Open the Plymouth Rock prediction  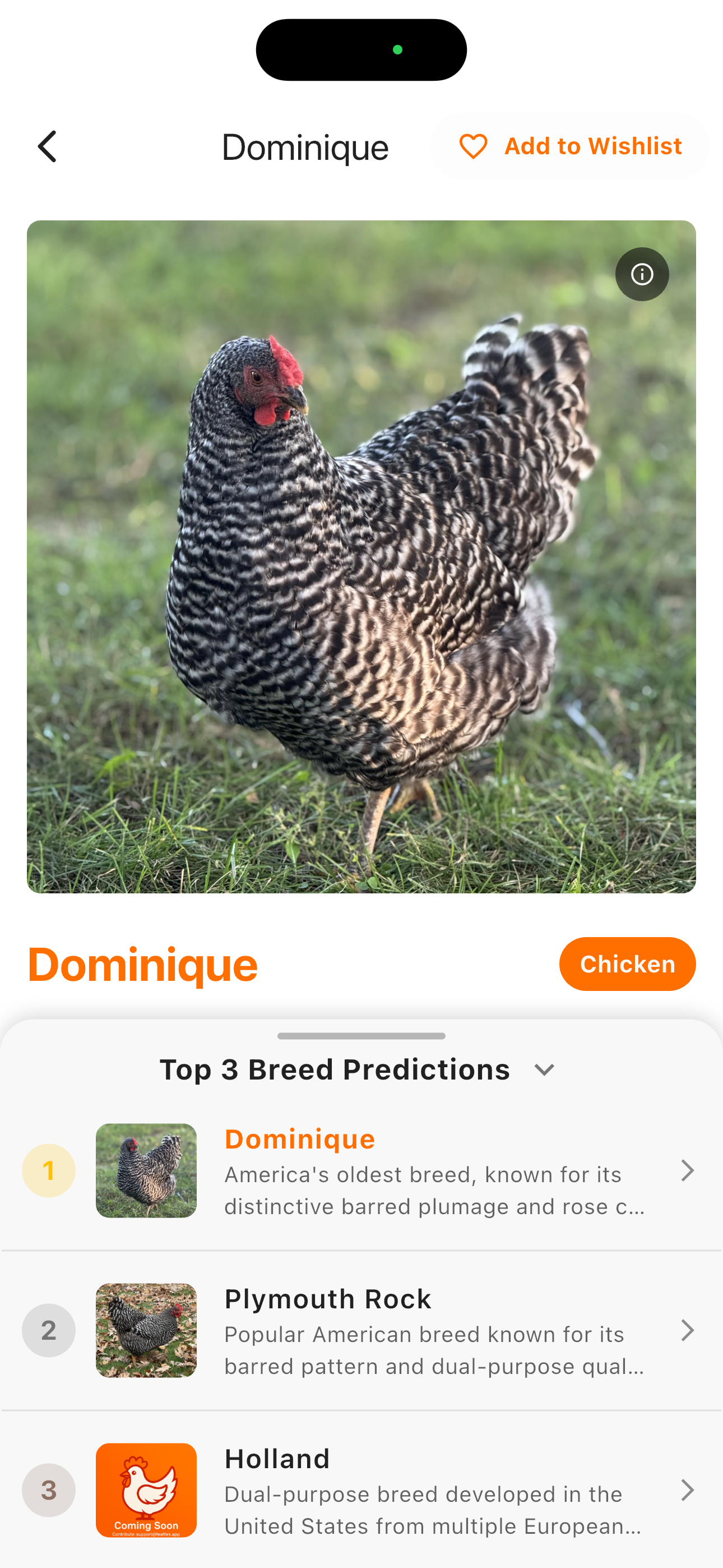pyautogui.click(x=361, y=1331)
